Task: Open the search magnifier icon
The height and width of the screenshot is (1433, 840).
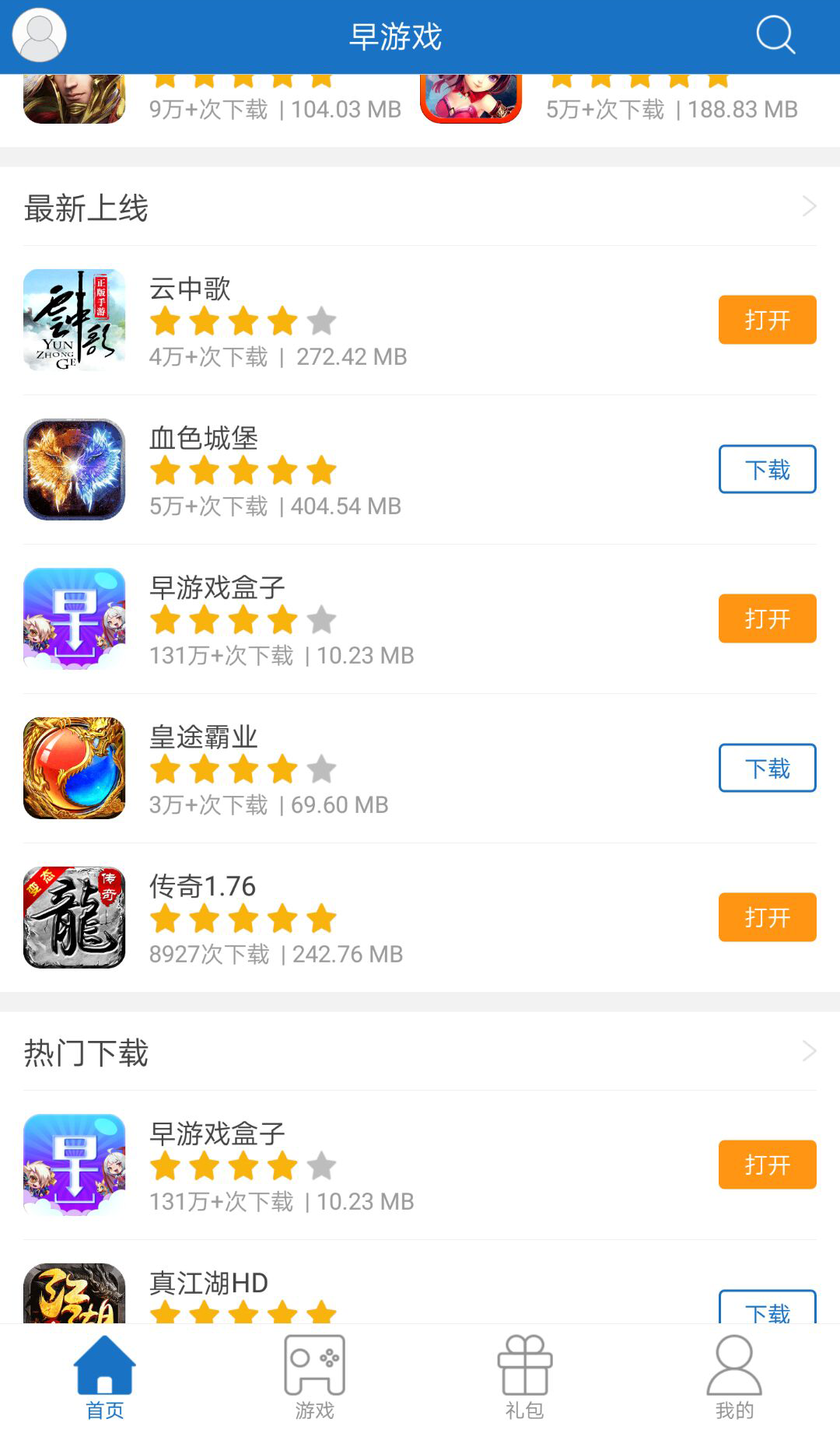Action: point(775,35)
